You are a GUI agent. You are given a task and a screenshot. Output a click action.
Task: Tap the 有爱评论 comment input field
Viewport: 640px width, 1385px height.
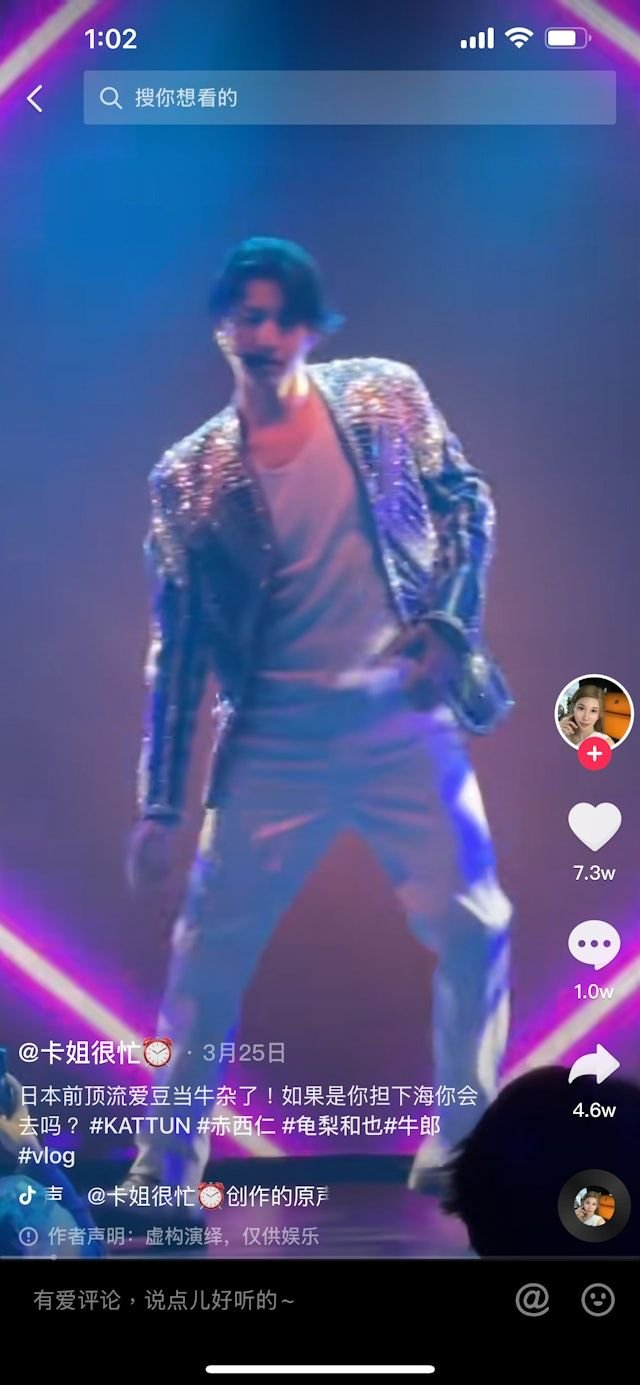[250, 1300]
